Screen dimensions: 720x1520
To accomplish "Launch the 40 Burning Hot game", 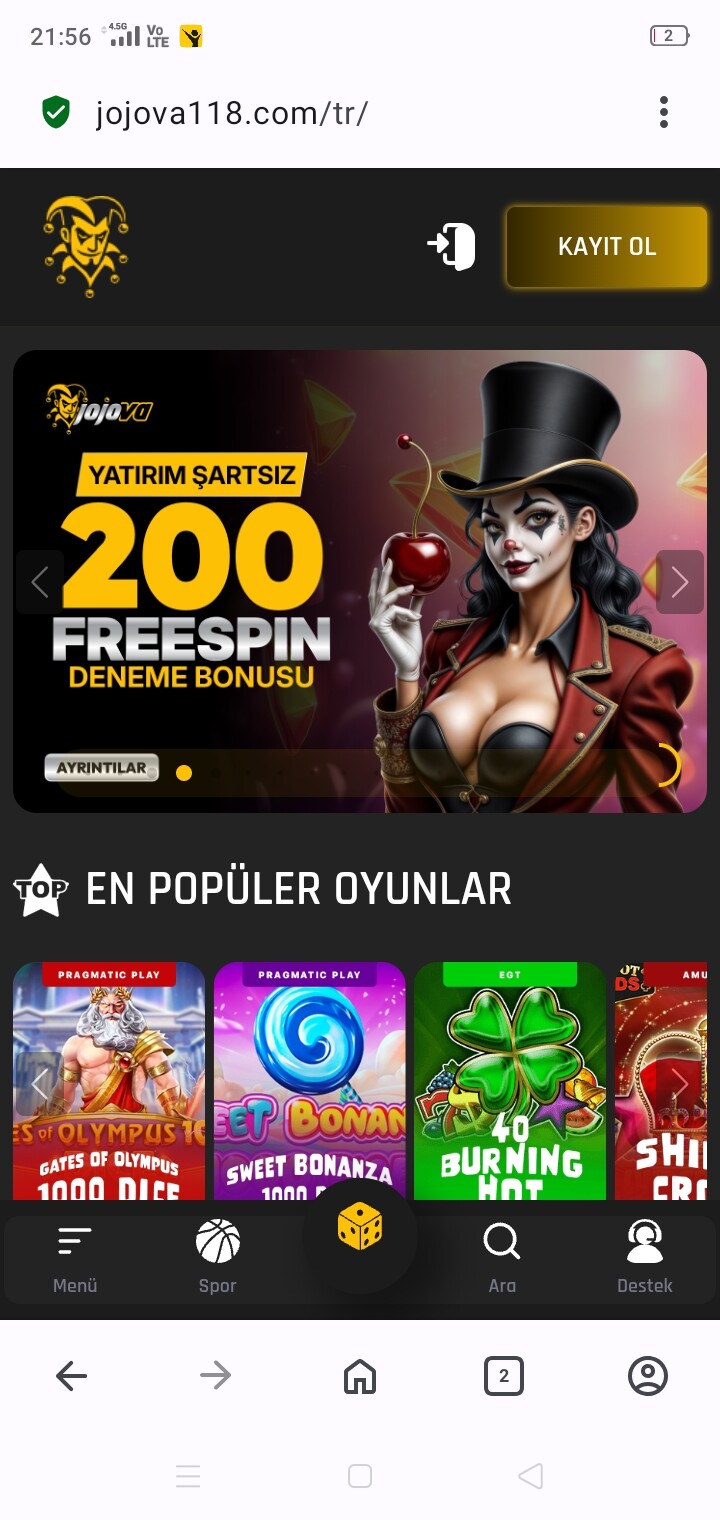I will pyautogui.click(x=510, y=1081).
